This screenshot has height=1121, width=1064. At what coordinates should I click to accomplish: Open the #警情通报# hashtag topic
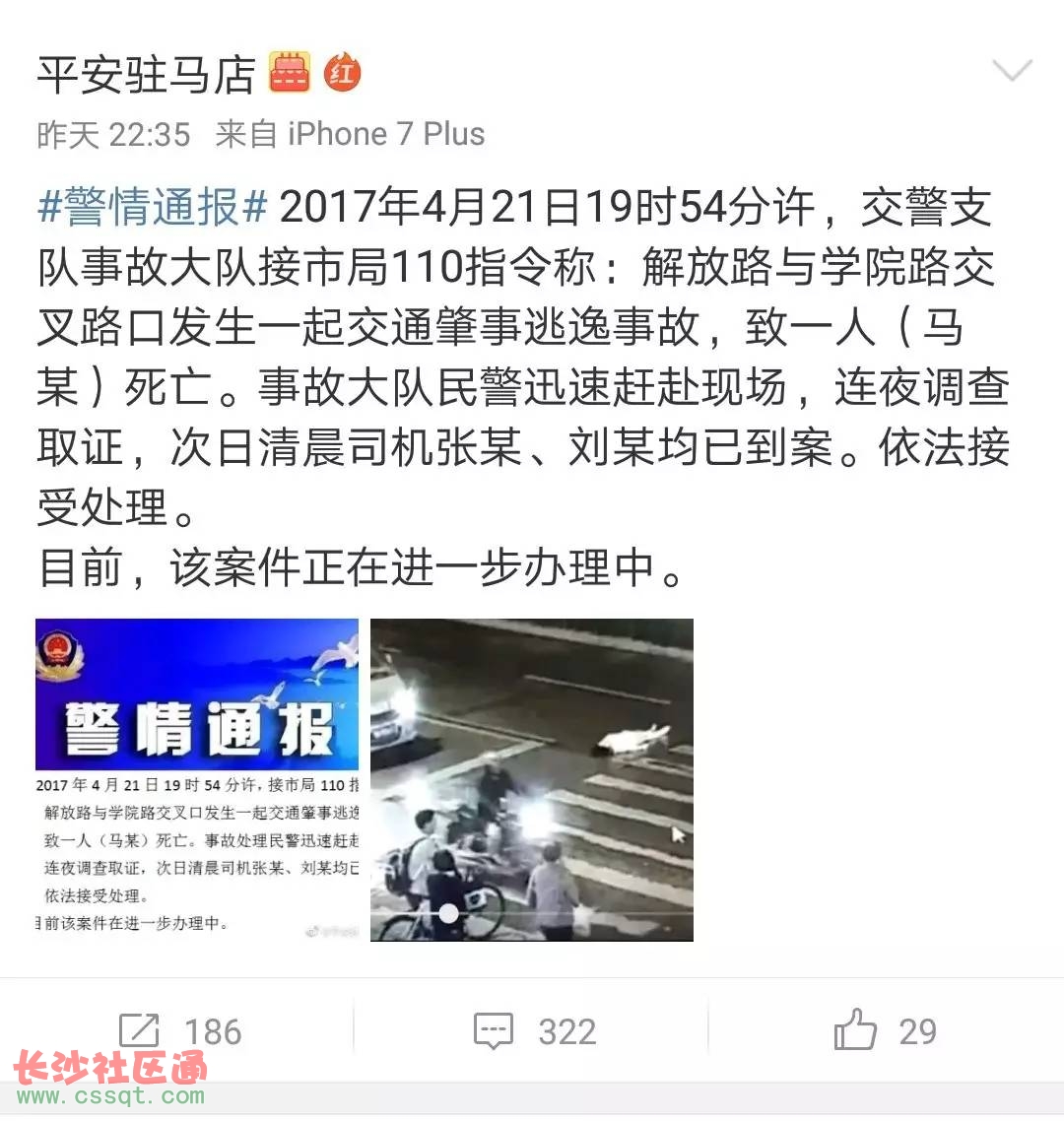(153, 207)
